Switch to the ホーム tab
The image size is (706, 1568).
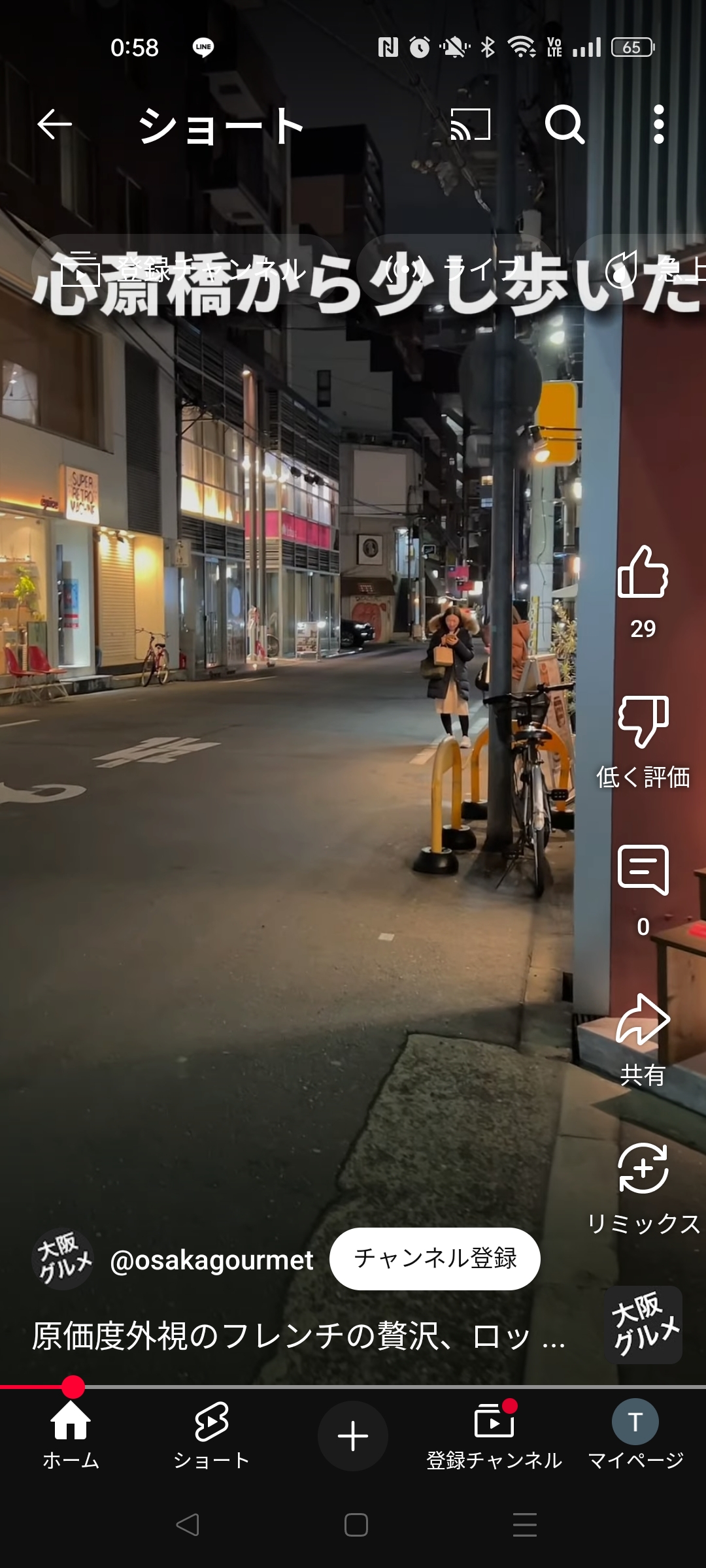[71, 1435]
